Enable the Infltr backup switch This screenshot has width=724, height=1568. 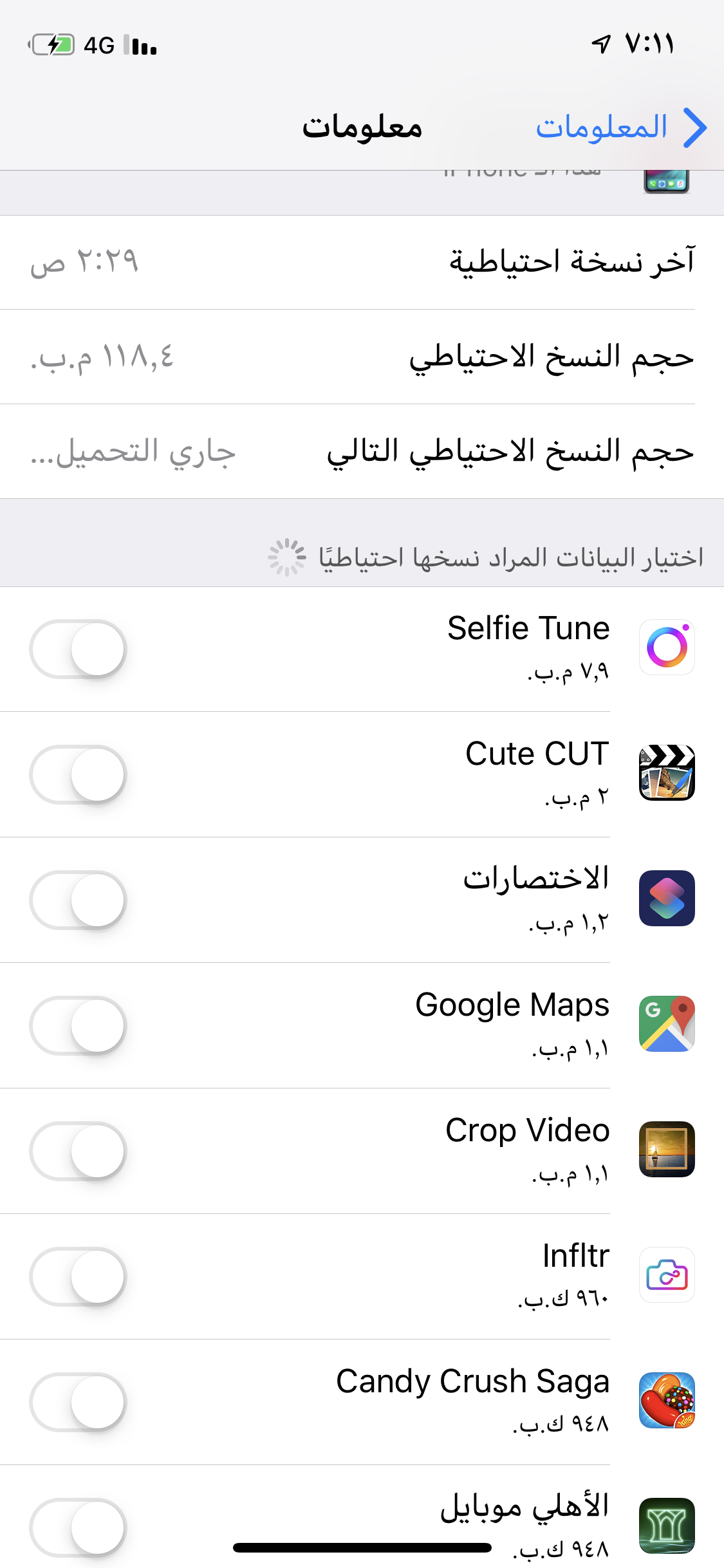click(x=78, y=1276)
